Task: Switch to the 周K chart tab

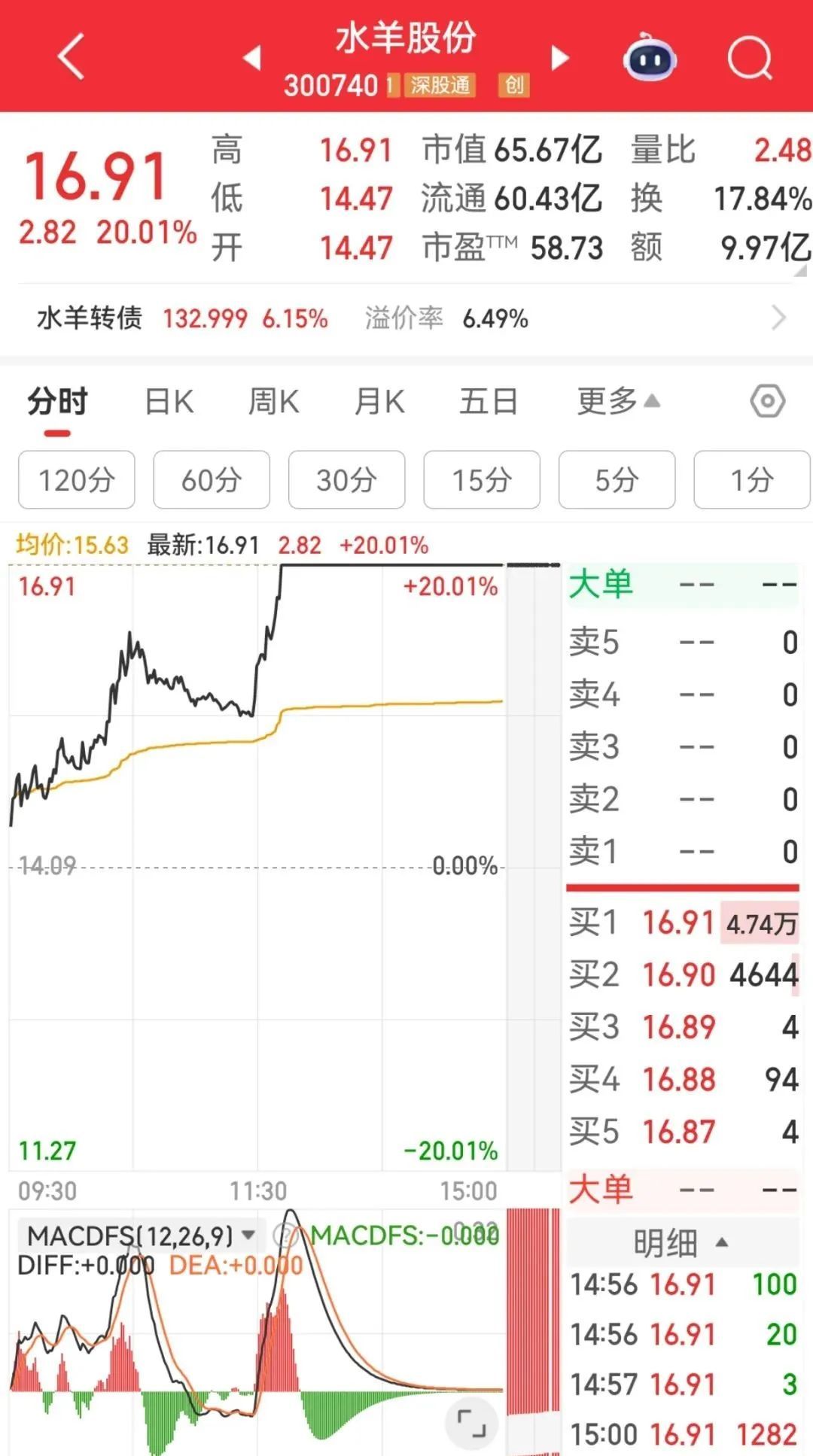Action: click(274, 402)
